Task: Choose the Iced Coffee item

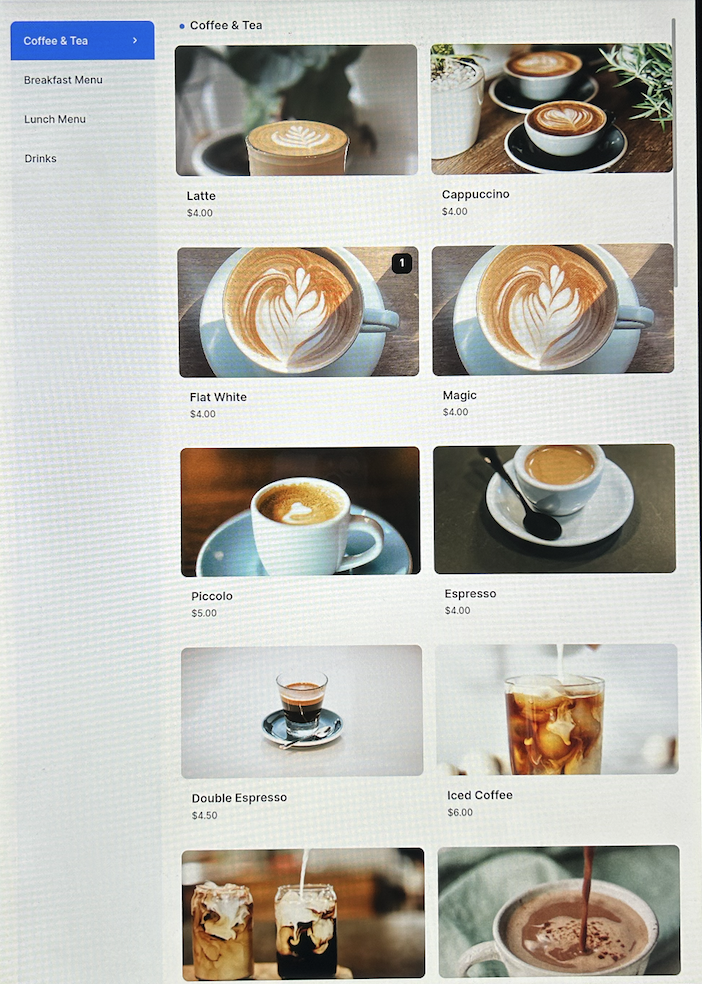Action: pos(556,709)
